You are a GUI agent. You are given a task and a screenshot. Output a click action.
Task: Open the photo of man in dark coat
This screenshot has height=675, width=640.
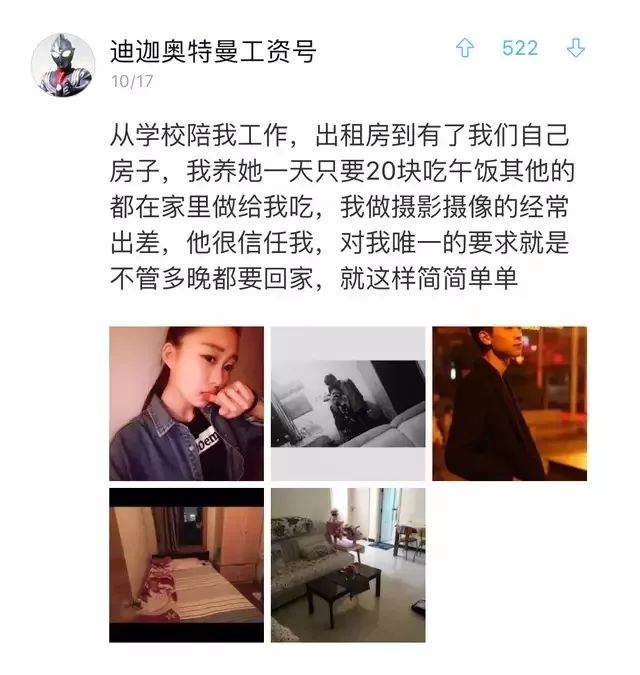coord(509,403)
